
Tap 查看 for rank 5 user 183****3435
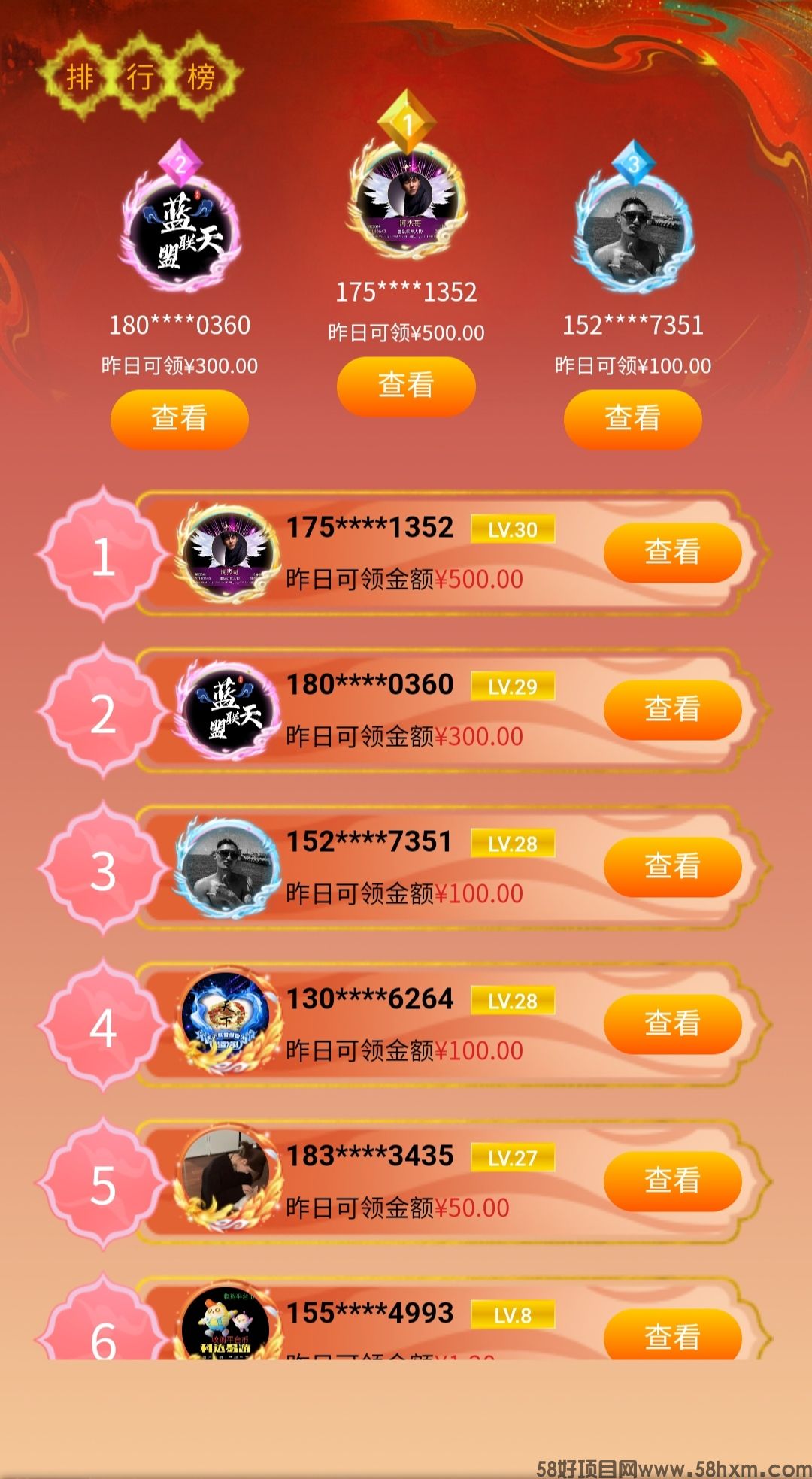pos(672,1181)
